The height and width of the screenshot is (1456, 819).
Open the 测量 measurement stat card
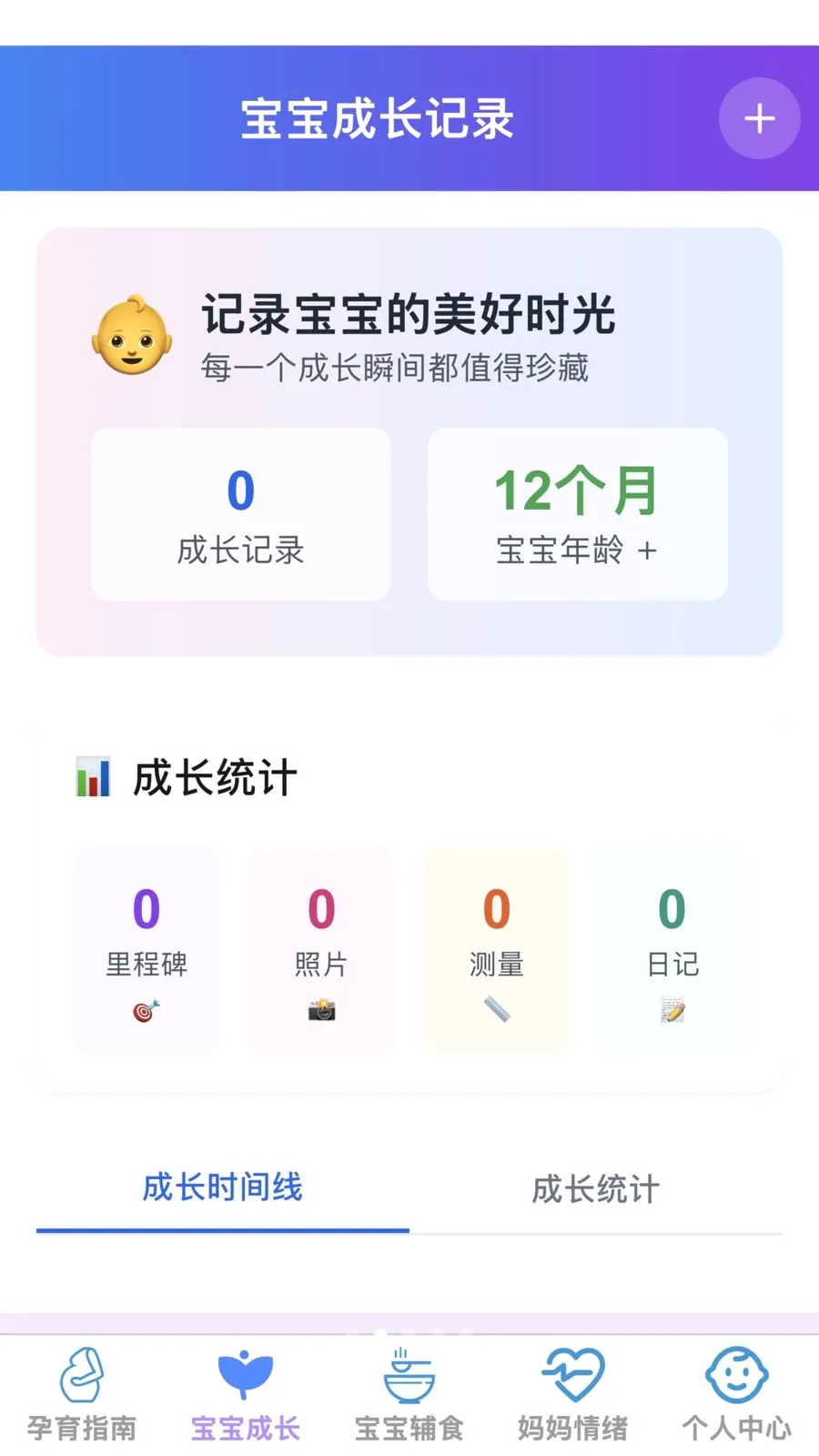(x=497, y=951)
